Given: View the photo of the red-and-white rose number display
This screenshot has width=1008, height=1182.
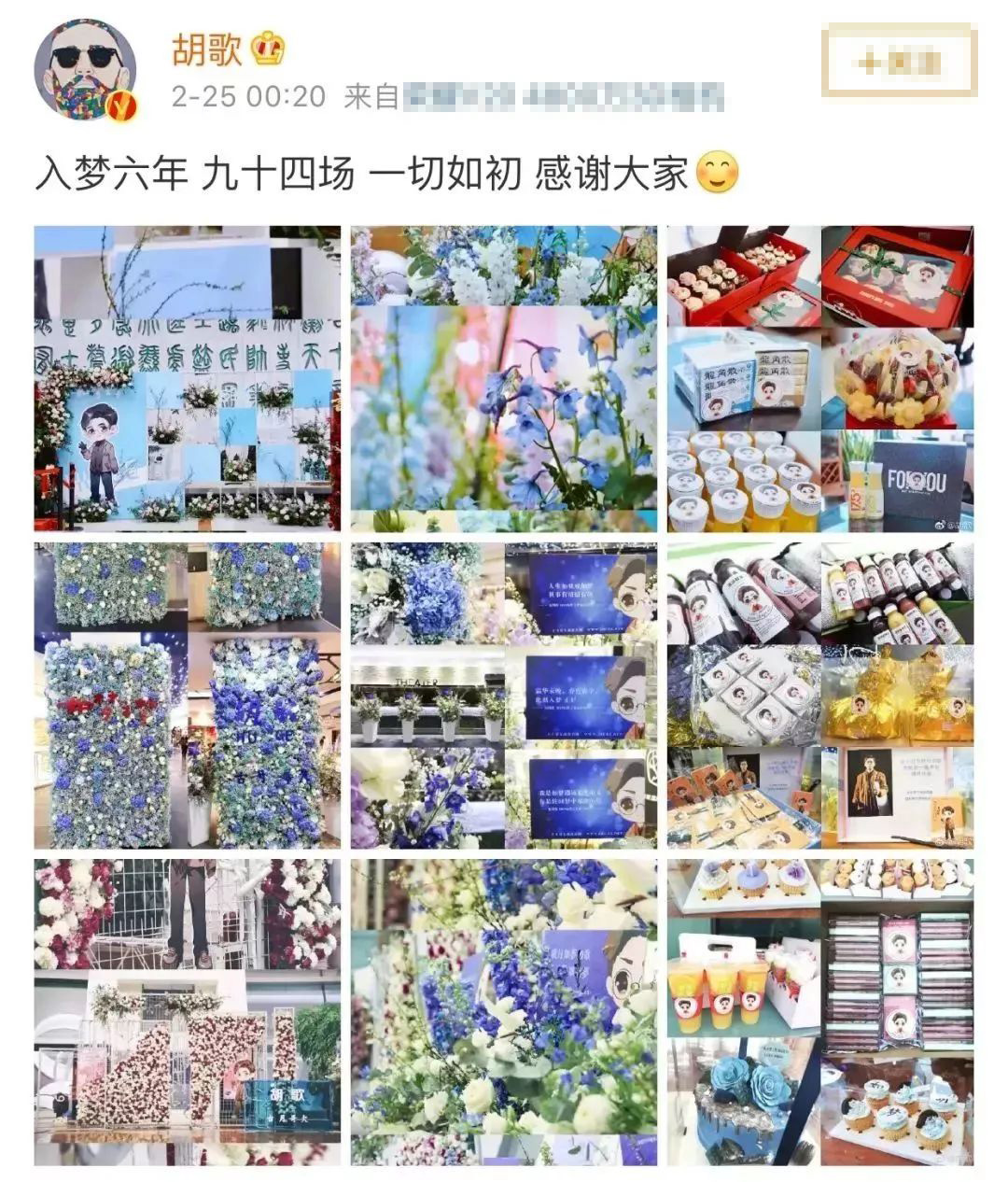Looking at the screenshot, I should click(187, 1011).
